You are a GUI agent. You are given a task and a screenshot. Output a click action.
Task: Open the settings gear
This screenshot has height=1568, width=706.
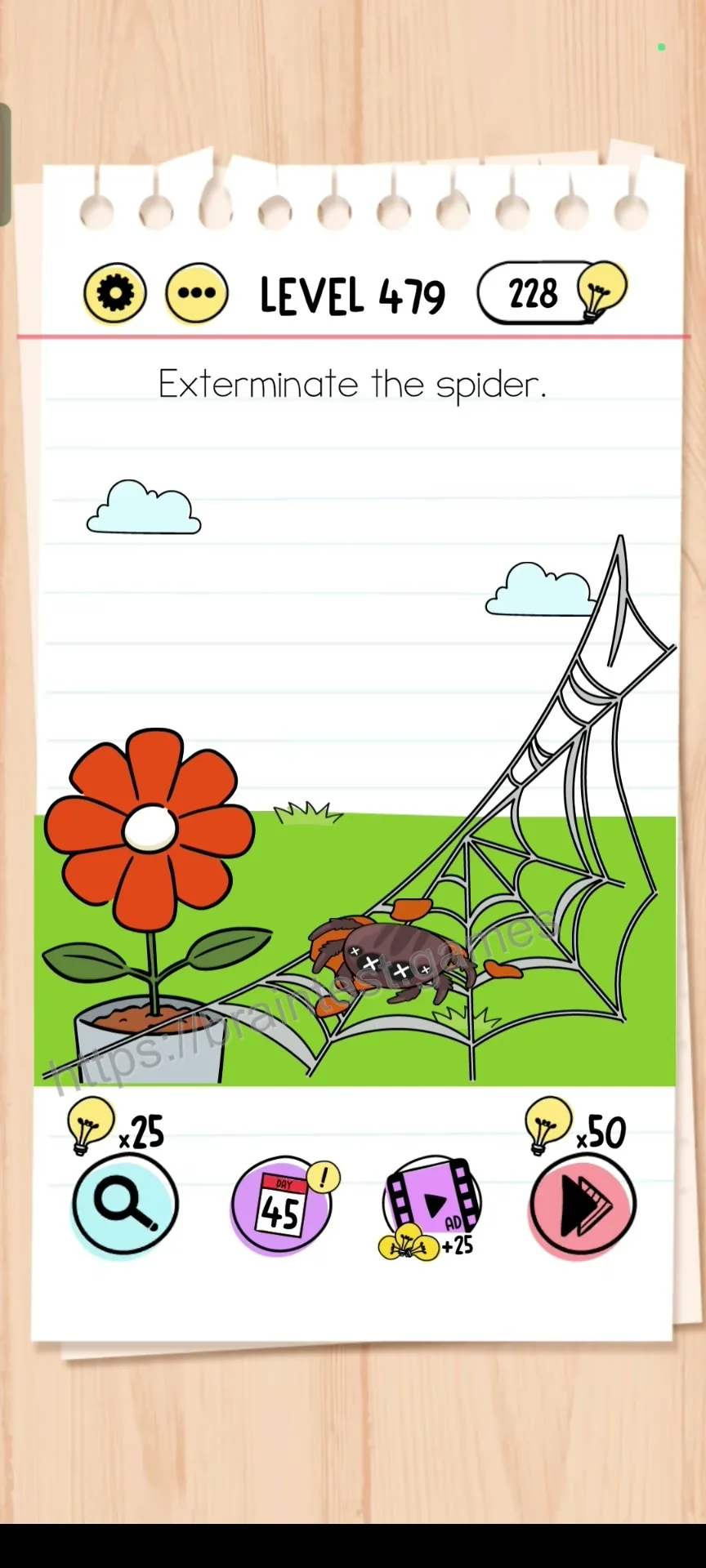115,293
